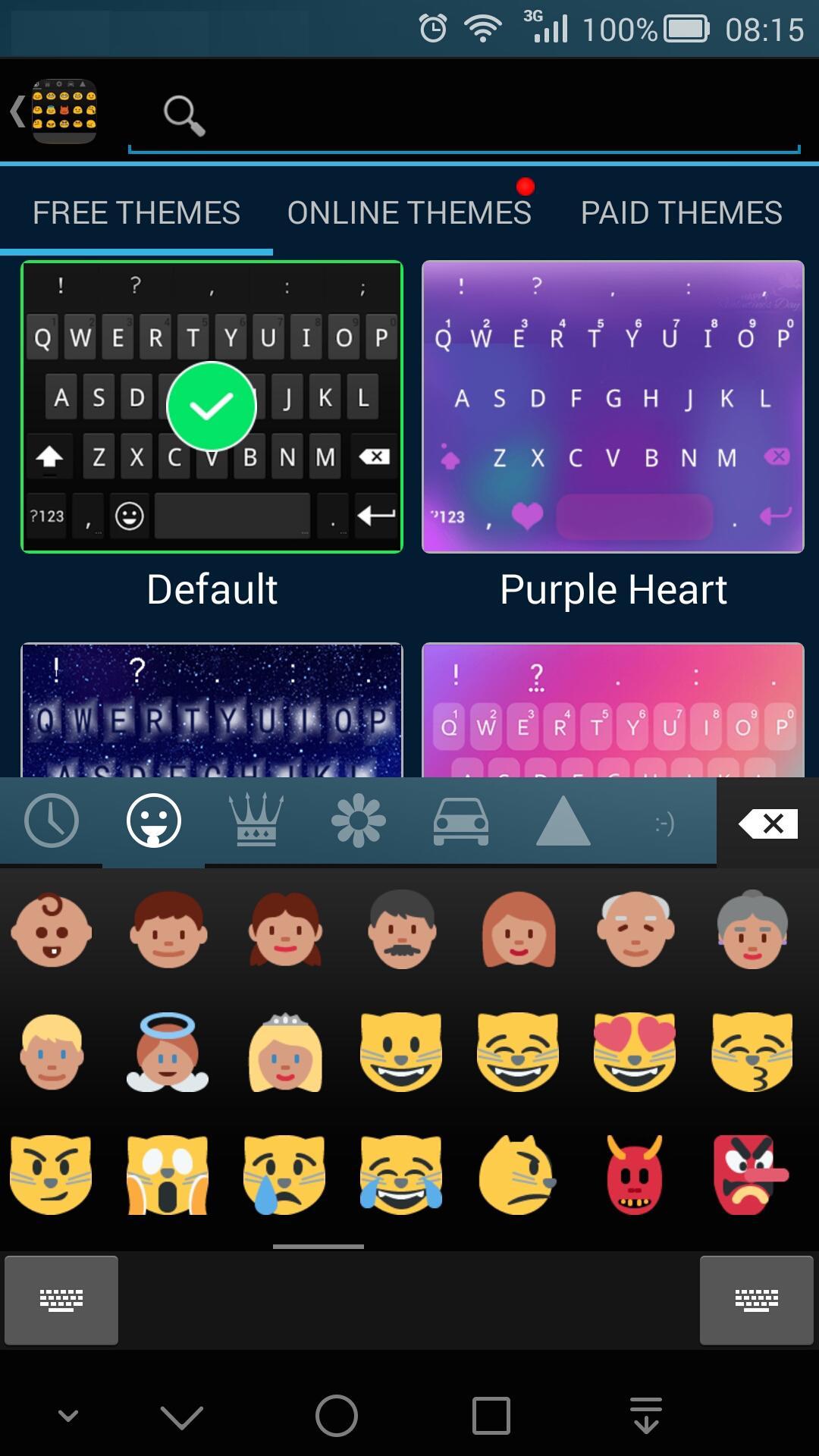The image size is (819, 1456).
Task: Open the triangle symbols emoji category
Action: [x=563, y=821]
